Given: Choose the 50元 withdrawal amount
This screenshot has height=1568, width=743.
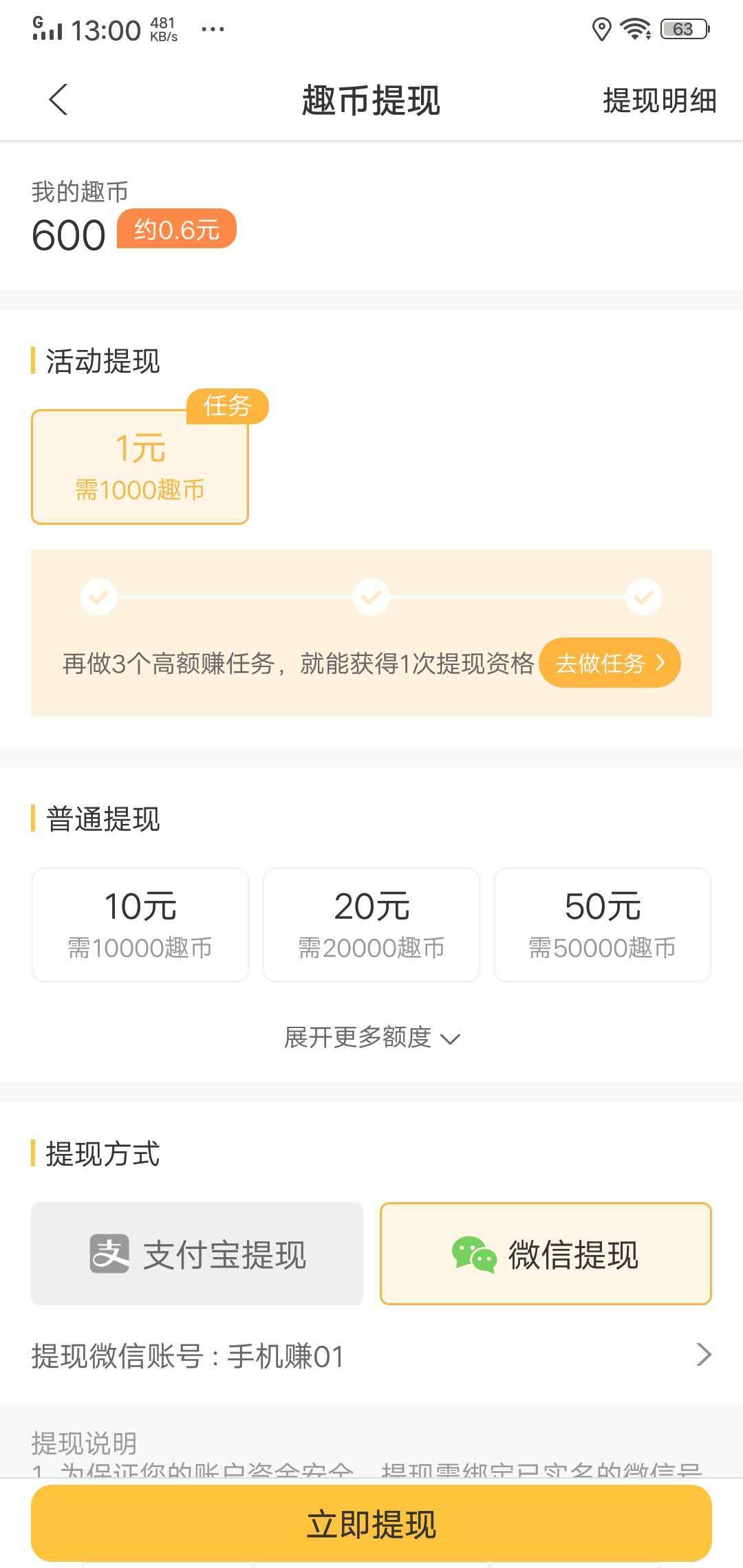Looking at the screenshot, I should 603,924.
